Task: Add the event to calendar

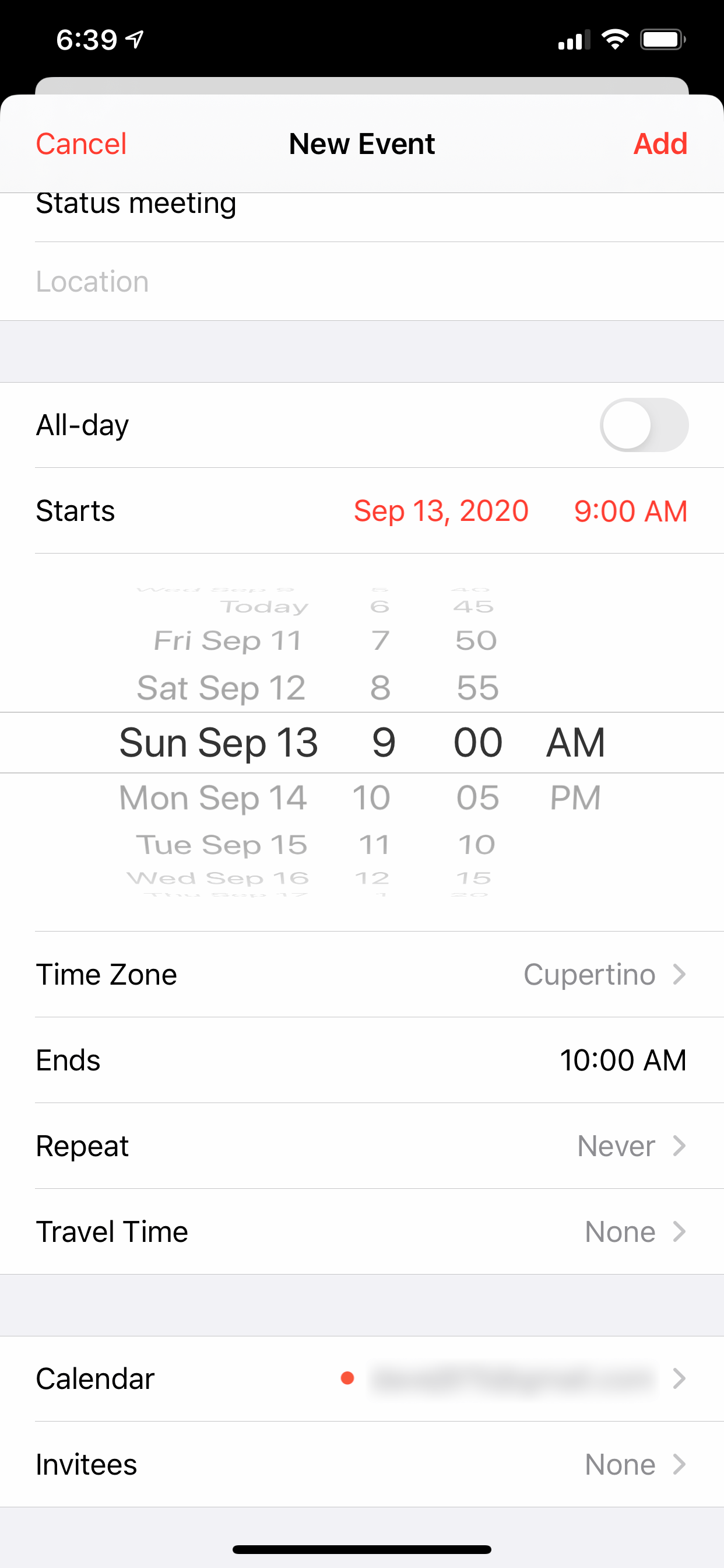Action: click(x=660, y=144)
